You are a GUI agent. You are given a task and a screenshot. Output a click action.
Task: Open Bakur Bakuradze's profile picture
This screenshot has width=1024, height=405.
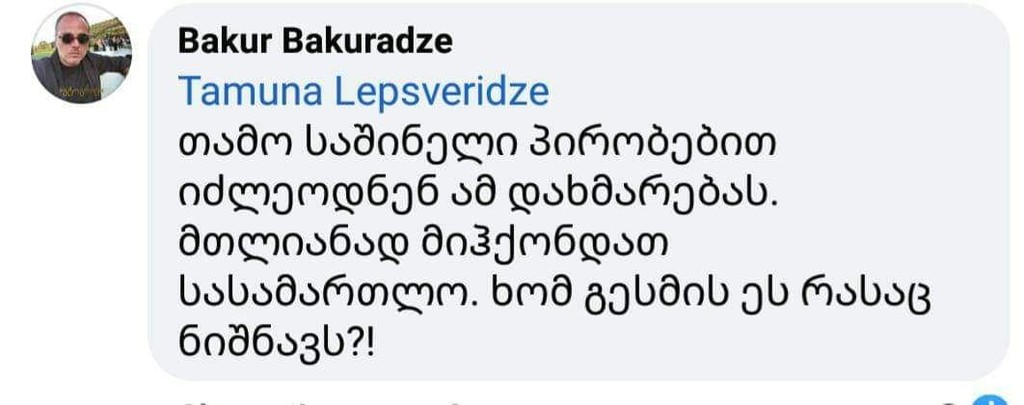coord(81,54)
